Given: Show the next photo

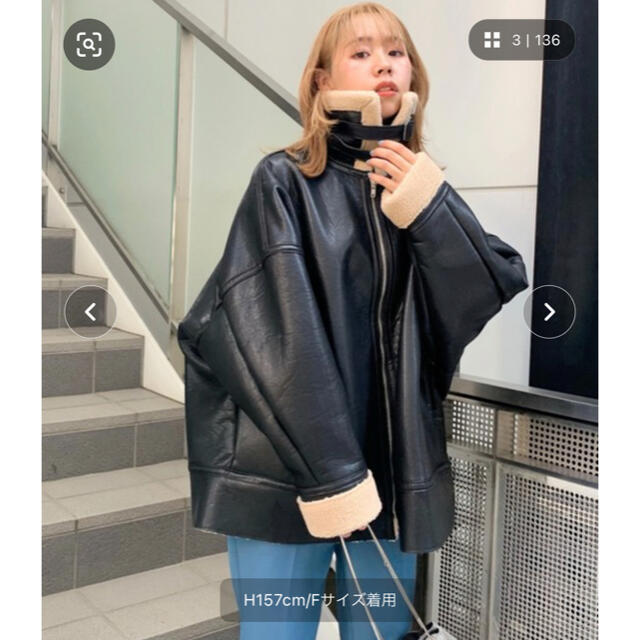Looking at the screenshot, I should pyautogui.click(x=549, y=312).
